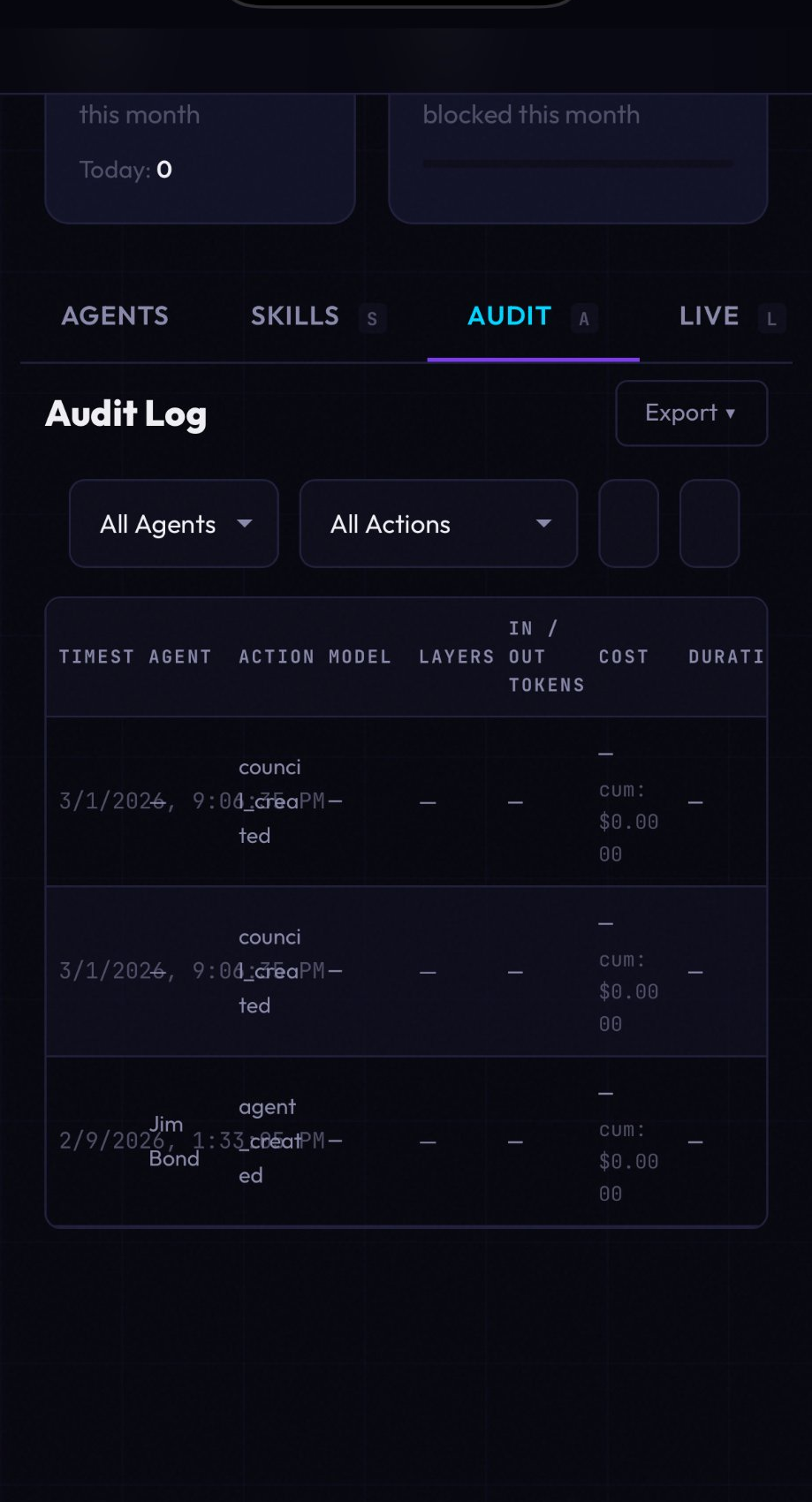812x1502 pixels.
Task: Switch to the SKILLS tab
Action: tap(295, 316)
